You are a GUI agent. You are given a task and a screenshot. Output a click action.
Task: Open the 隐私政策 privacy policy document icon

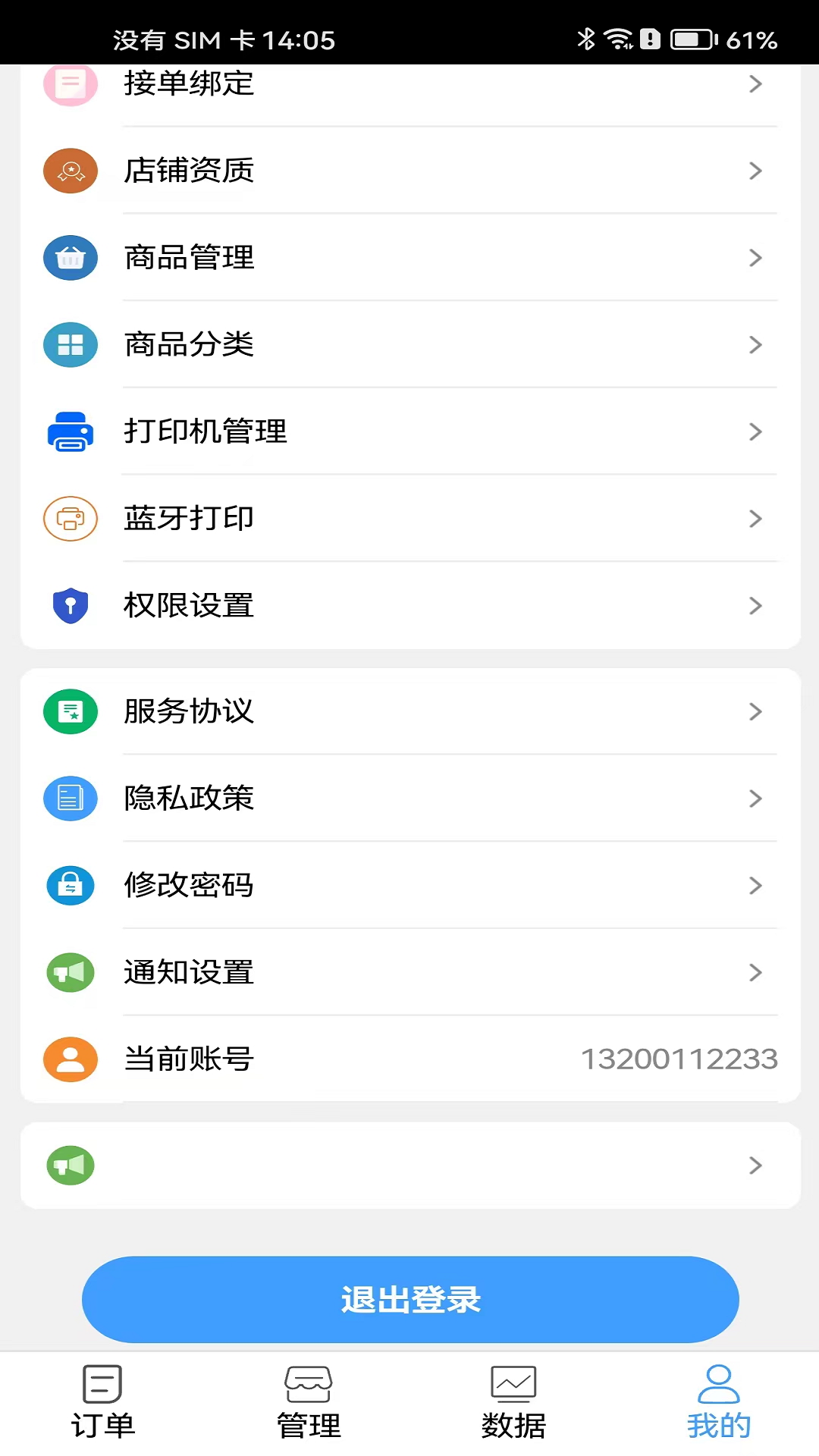71,799
